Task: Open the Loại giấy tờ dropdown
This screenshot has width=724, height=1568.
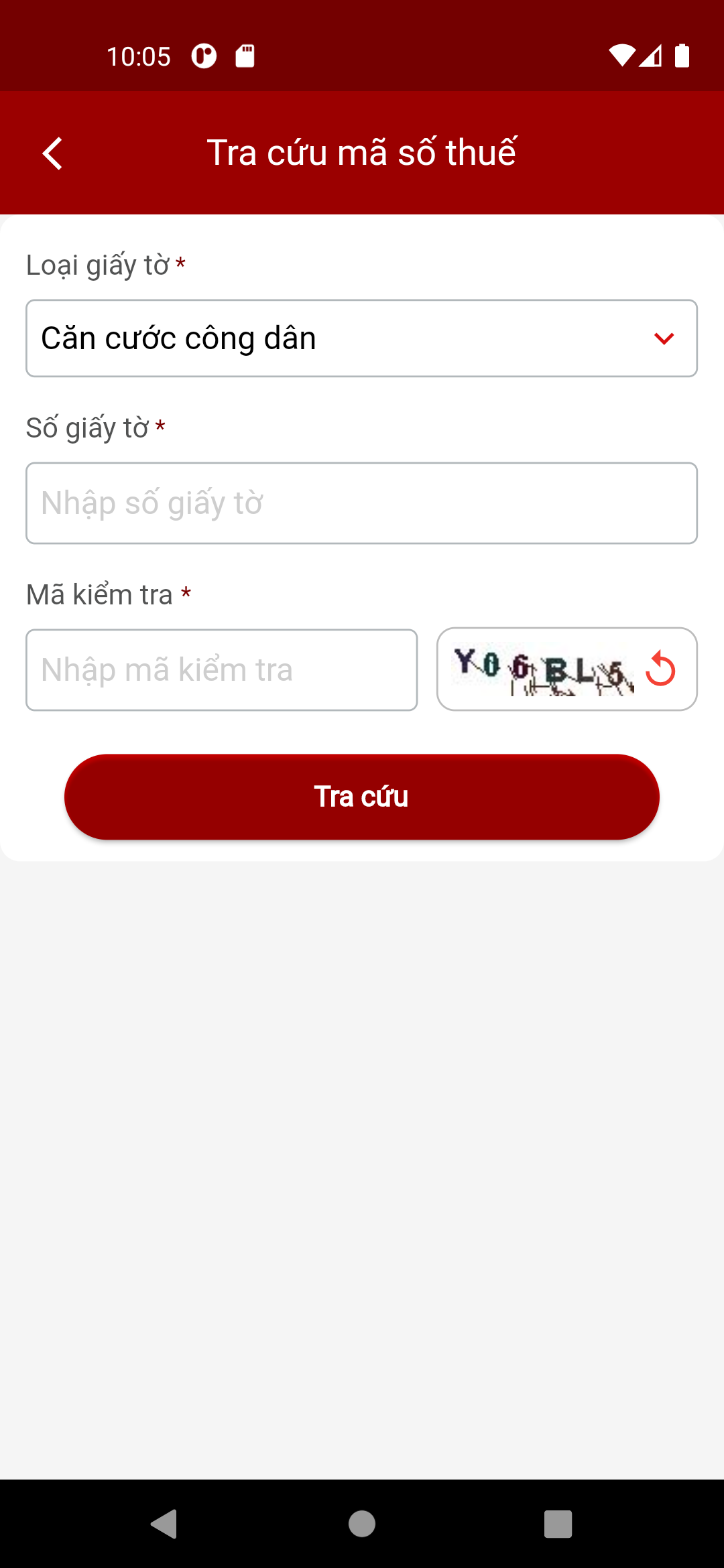Action: [361, 338]
